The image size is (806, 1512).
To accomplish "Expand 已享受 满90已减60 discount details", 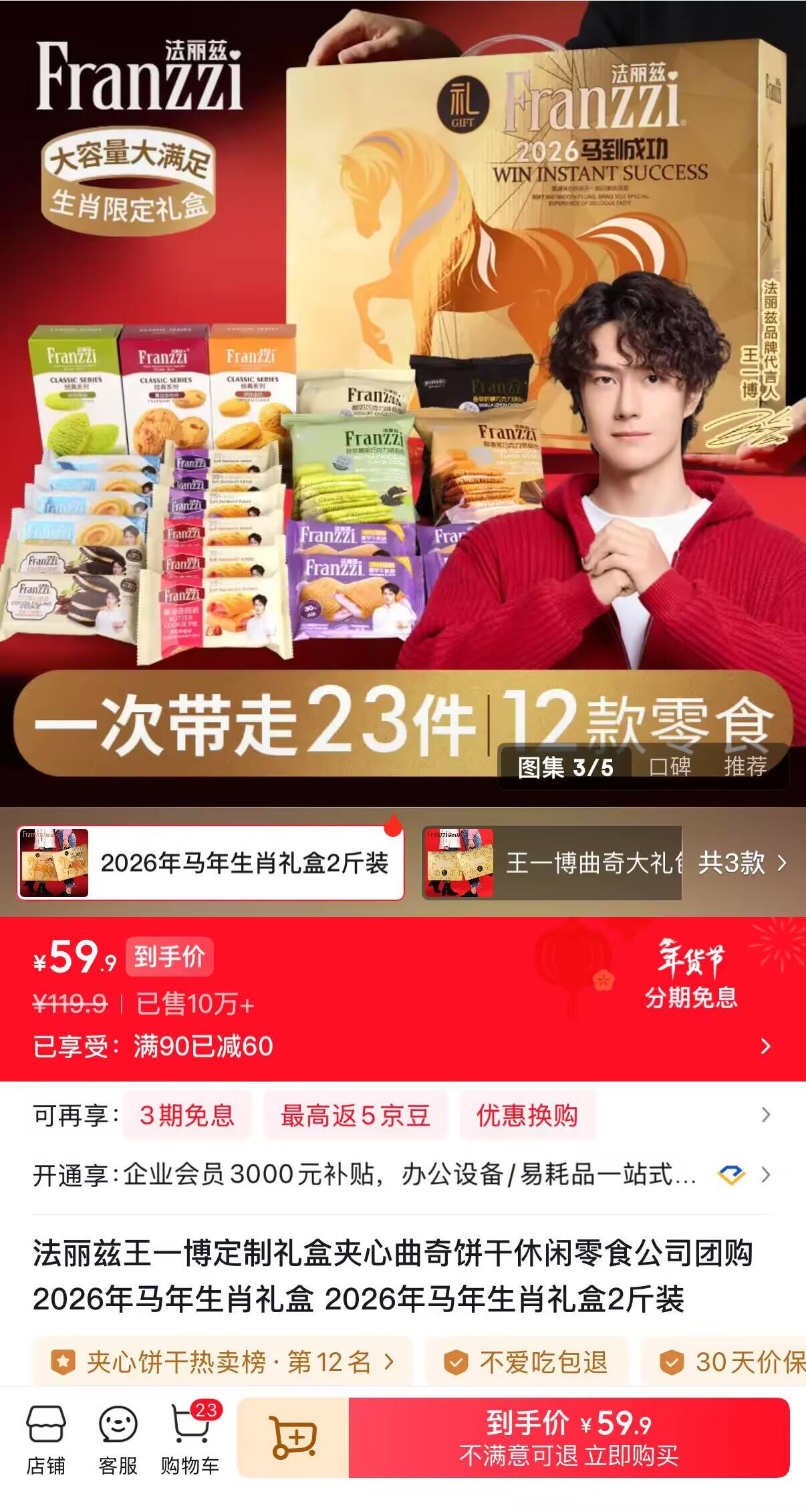I will [765, 1046].
